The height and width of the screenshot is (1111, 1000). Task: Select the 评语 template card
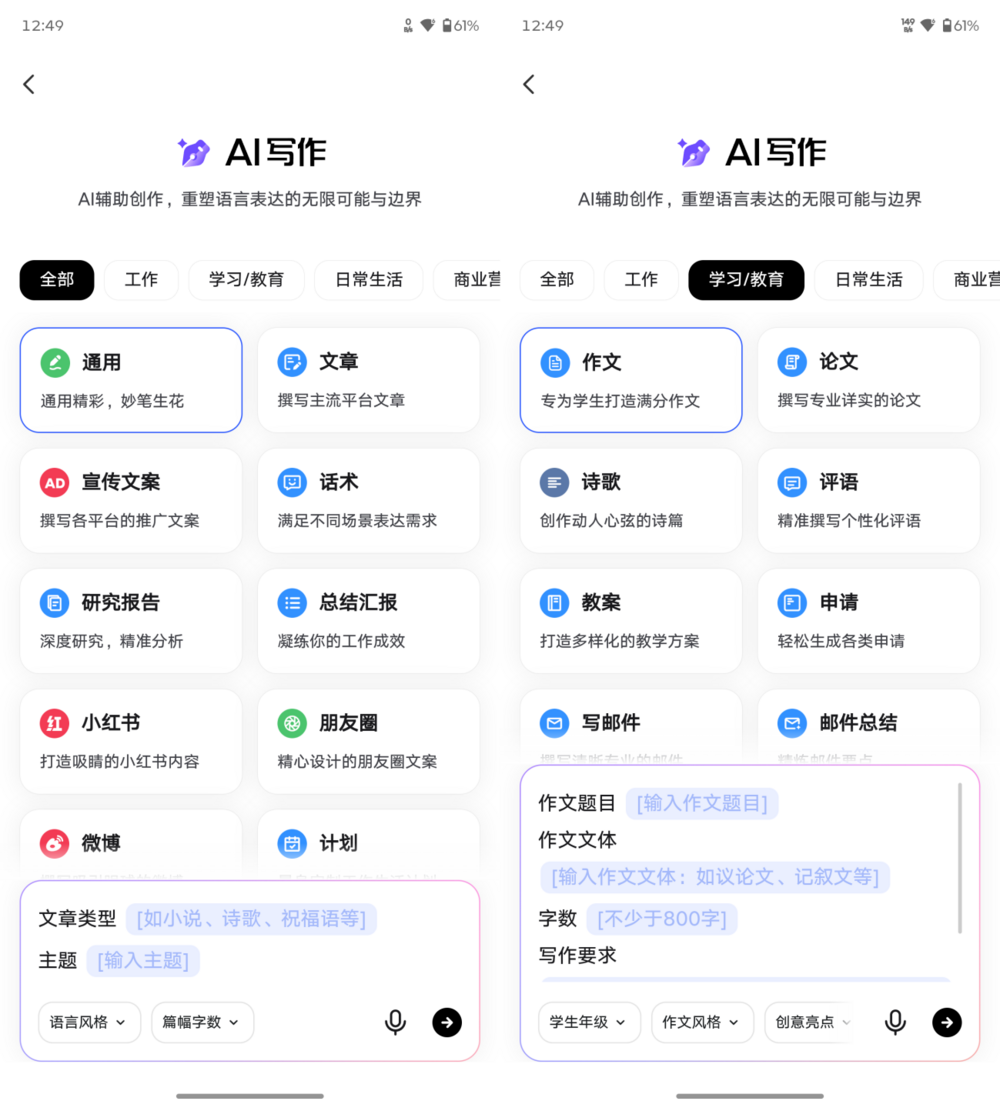[x=868, y=500]
